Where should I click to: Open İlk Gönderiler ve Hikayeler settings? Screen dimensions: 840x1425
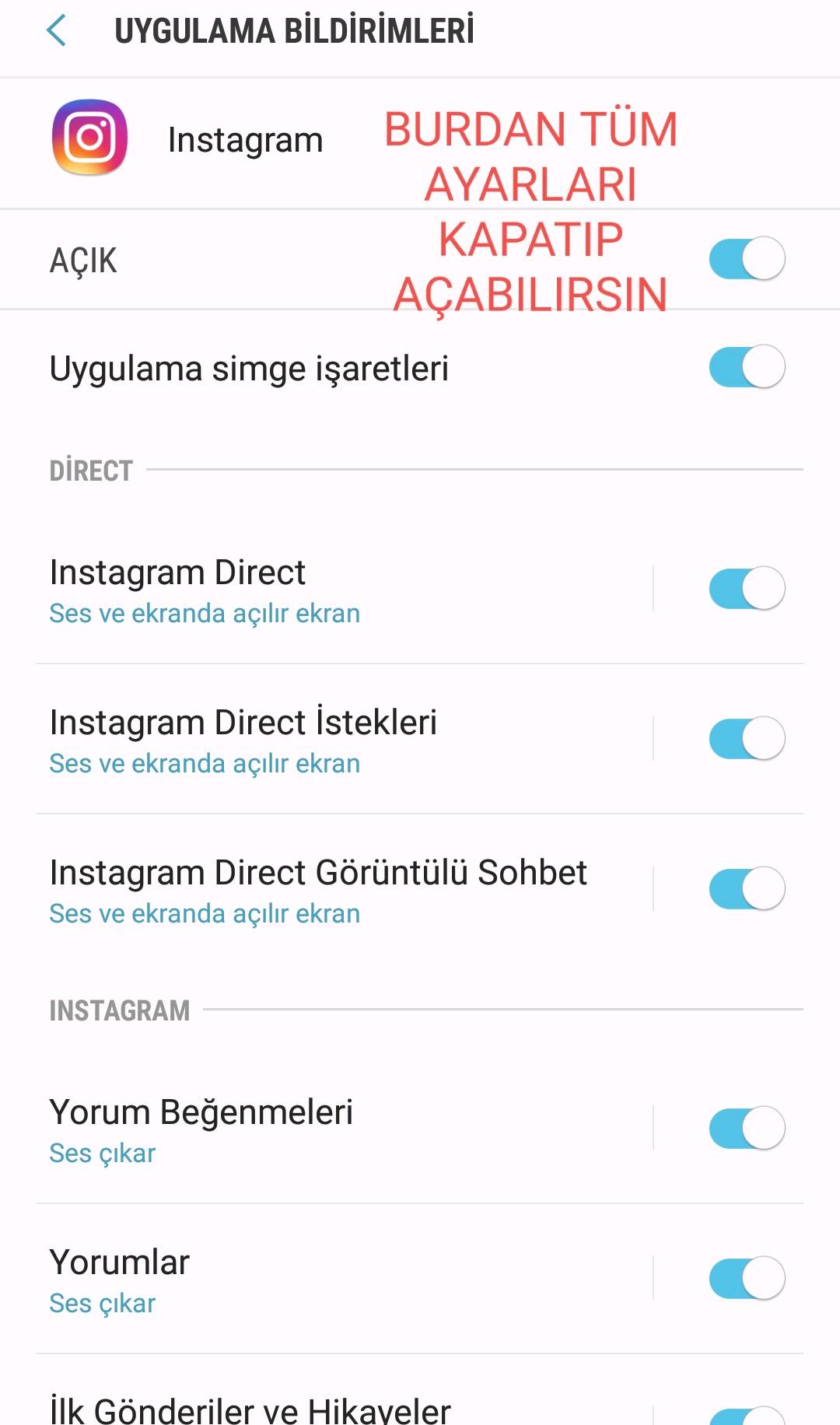pyautogui.click(x=342, y=1400)
